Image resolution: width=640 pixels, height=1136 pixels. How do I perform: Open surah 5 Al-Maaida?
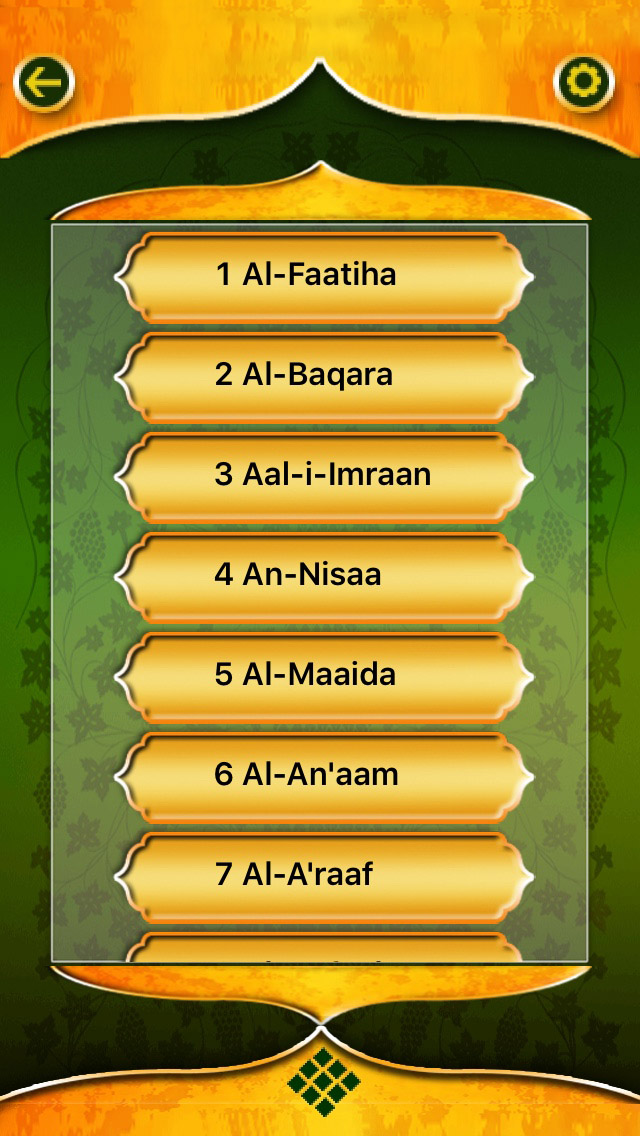[x=324, y=677]
